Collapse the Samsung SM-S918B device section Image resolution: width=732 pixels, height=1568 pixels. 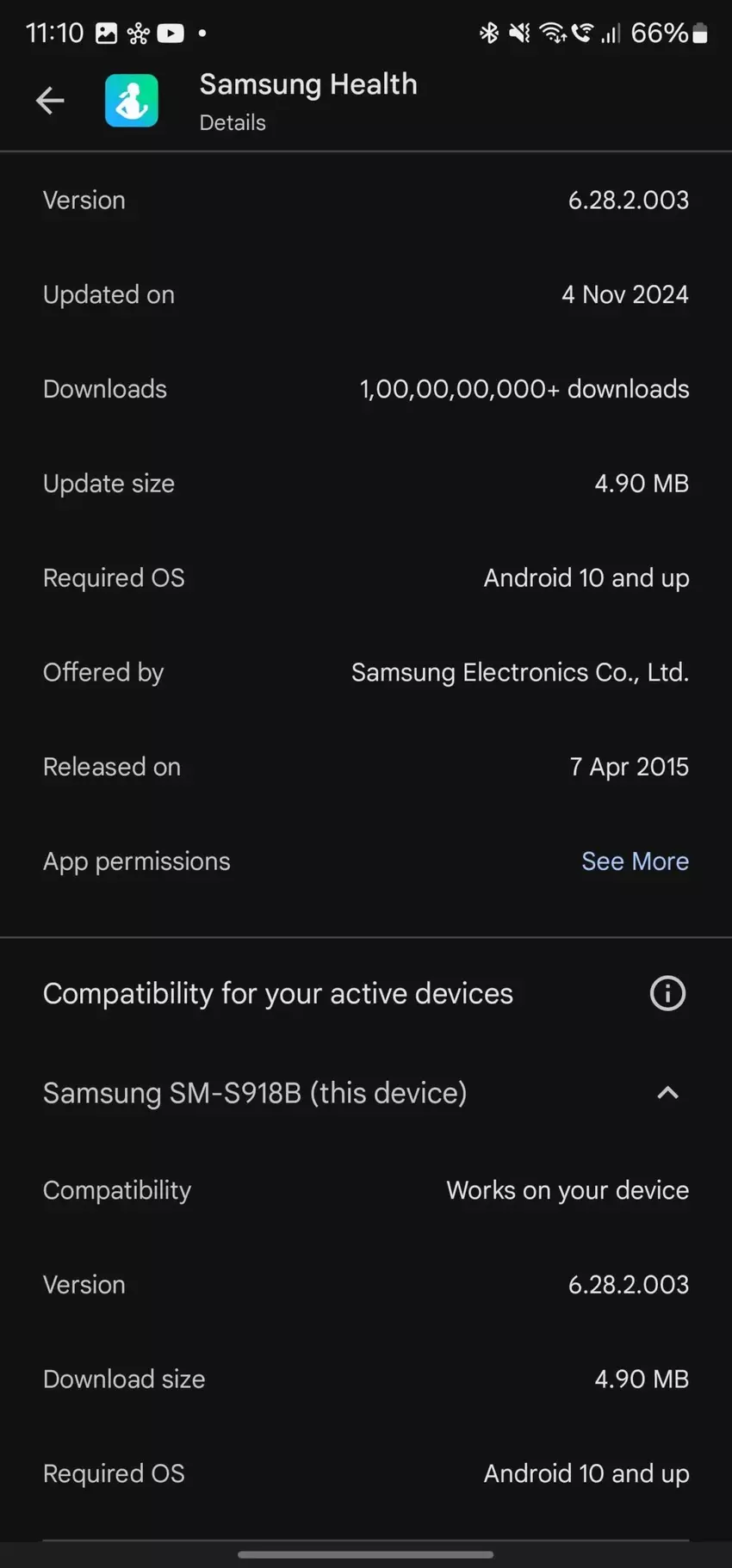[667, 1093]
